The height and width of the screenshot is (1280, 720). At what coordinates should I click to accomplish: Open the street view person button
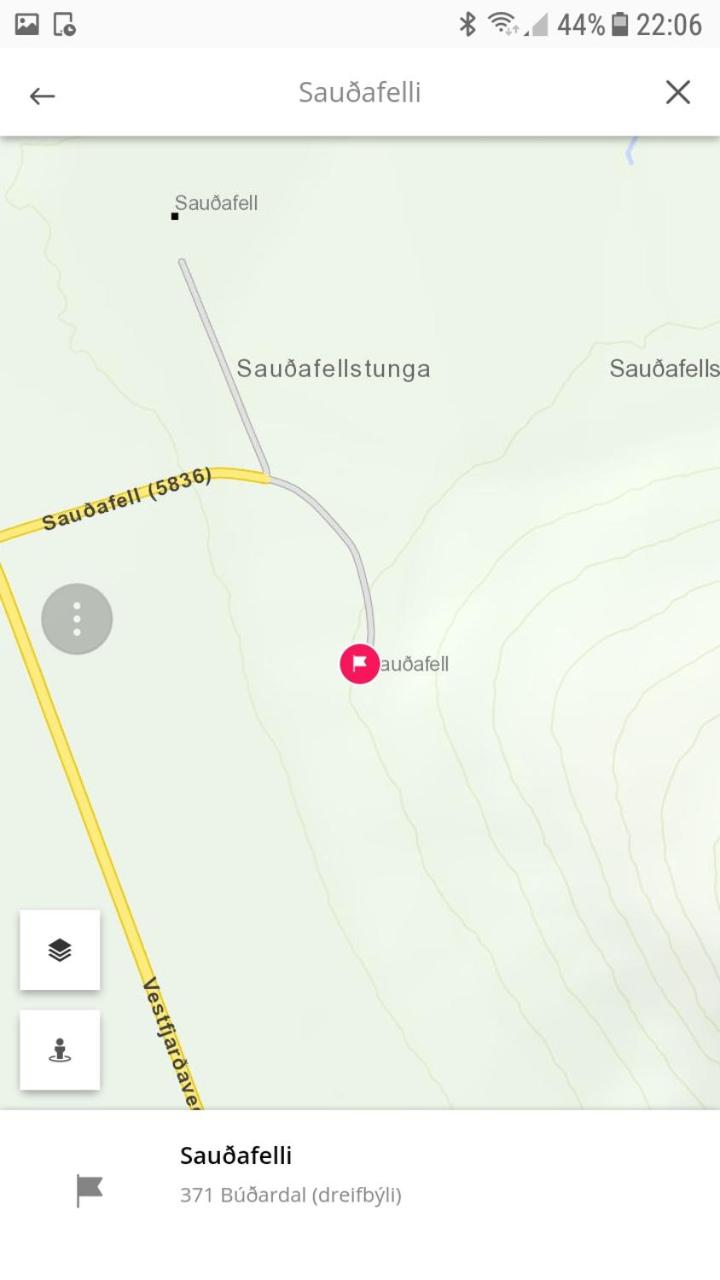[60, 1050]
